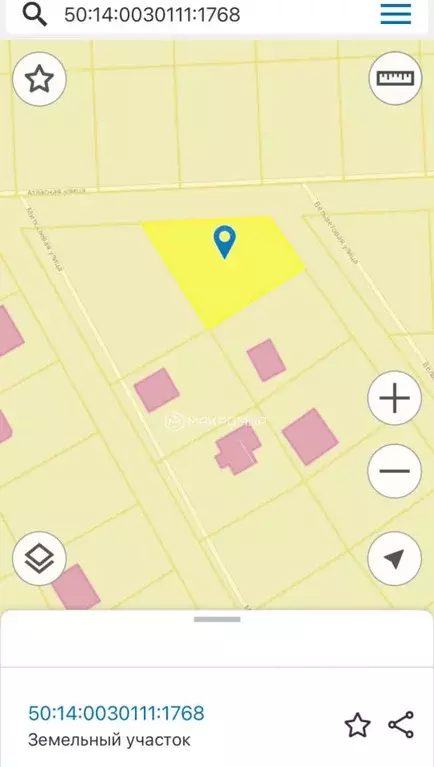The image size is (434, 767).
Task: Open the hamburger menu
Action: (x=396, y=14)
